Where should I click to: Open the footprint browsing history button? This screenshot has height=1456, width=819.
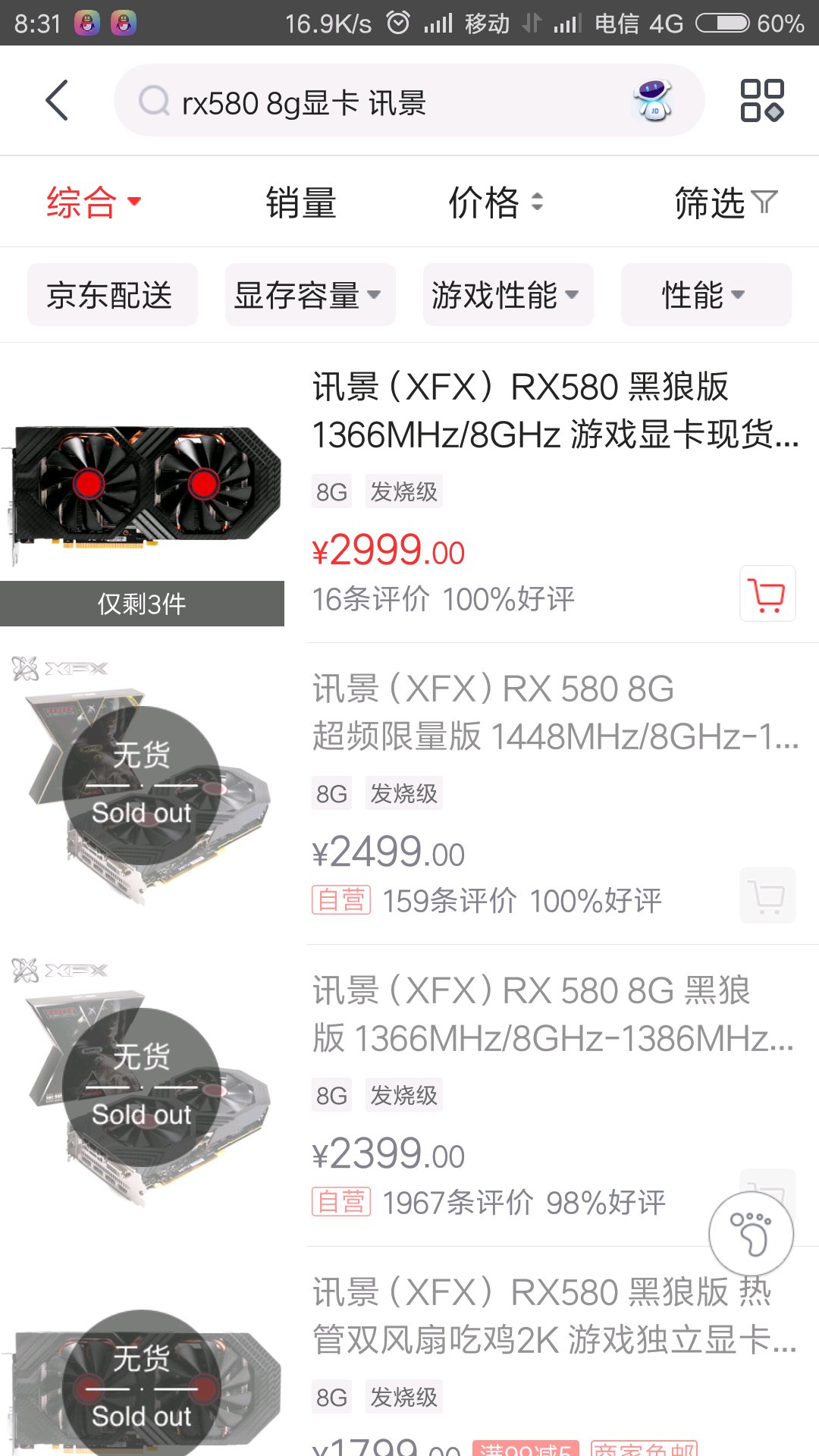pos(751,1233)
